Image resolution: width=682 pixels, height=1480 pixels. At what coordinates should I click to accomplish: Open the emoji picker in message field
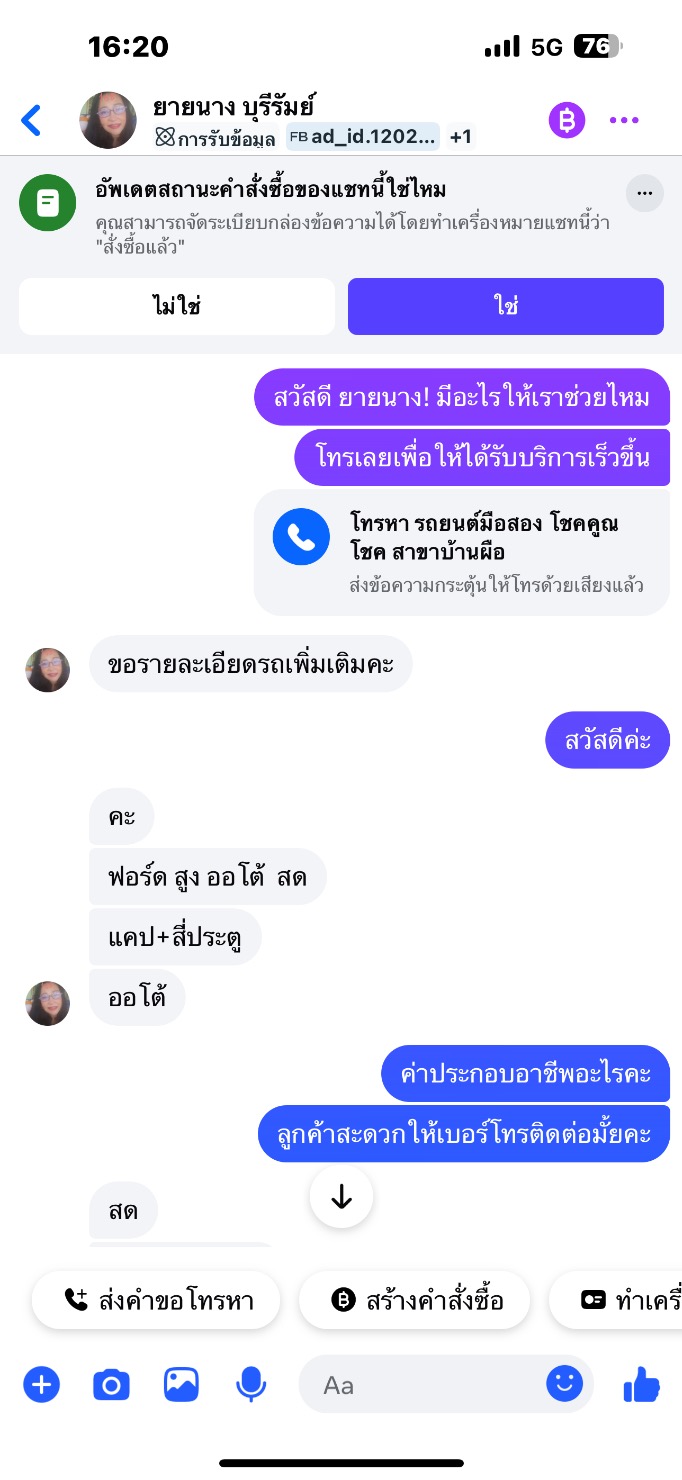point(565,1384)
